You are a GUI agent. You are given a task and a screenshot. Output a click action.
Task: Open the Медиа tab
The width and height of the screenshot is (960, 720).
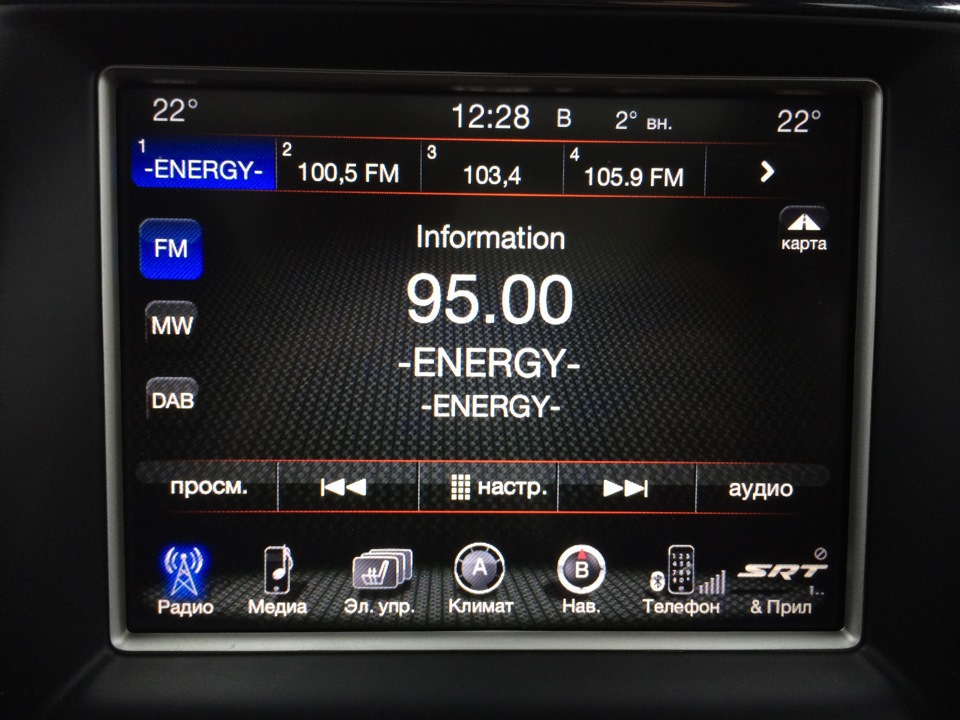pos(277,580)
